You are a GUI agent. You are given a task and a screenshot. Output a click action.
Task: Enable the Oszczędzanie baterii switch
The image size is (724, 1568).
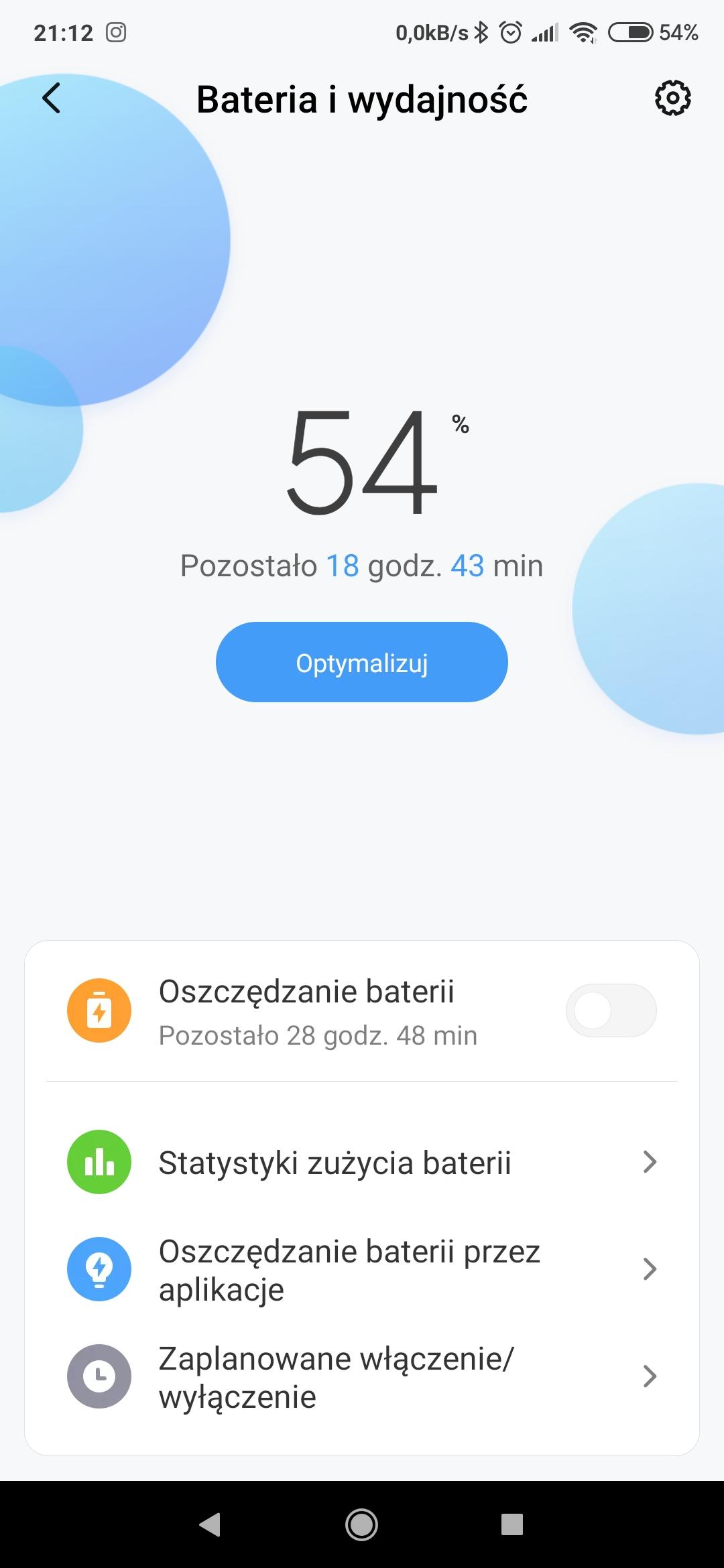[611, 1010]
